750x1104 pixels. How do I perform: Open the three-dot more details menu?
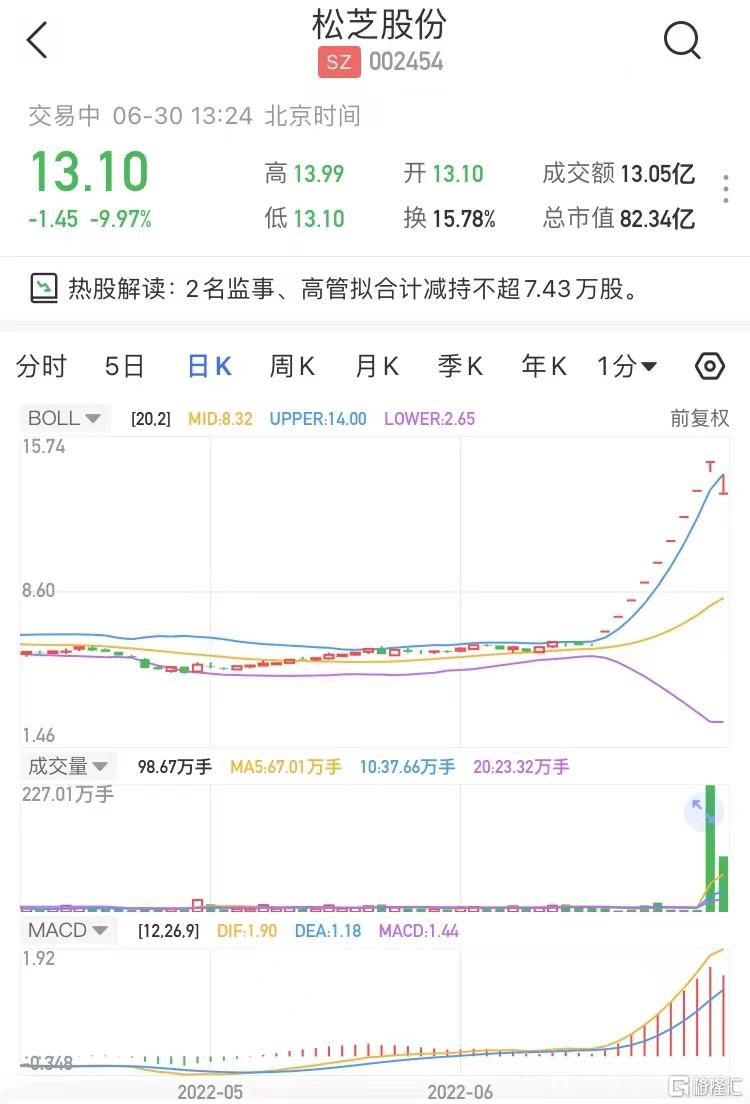(x=726, y=189)
